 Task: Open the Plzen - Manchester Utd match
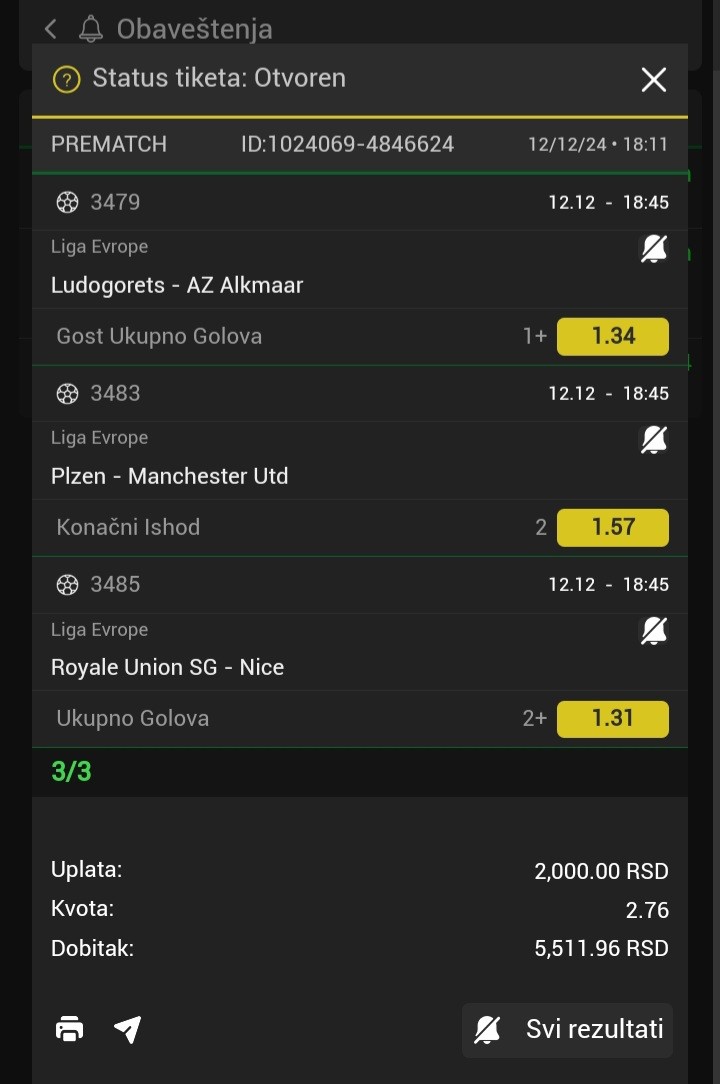click(x=170, y=476)
